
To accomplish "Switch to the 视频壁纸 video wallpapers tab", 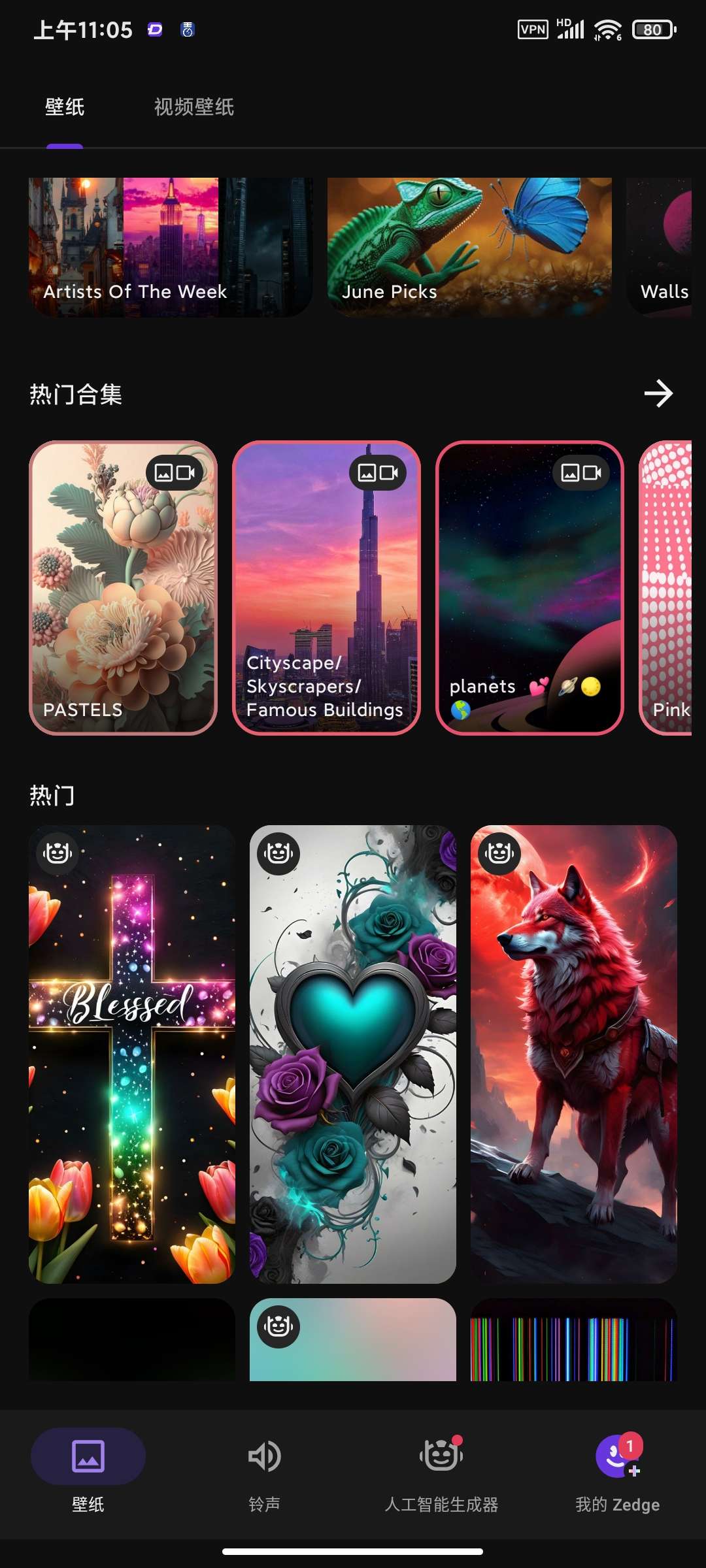I will pyautogui.click(x=193, y=107).
